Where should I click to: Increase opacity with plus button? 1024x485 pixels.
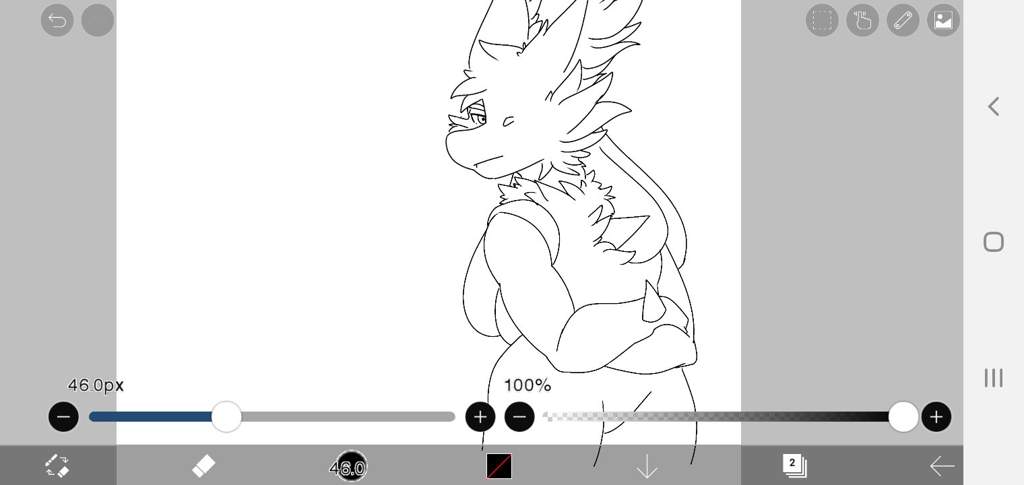[x=936, y=417]
